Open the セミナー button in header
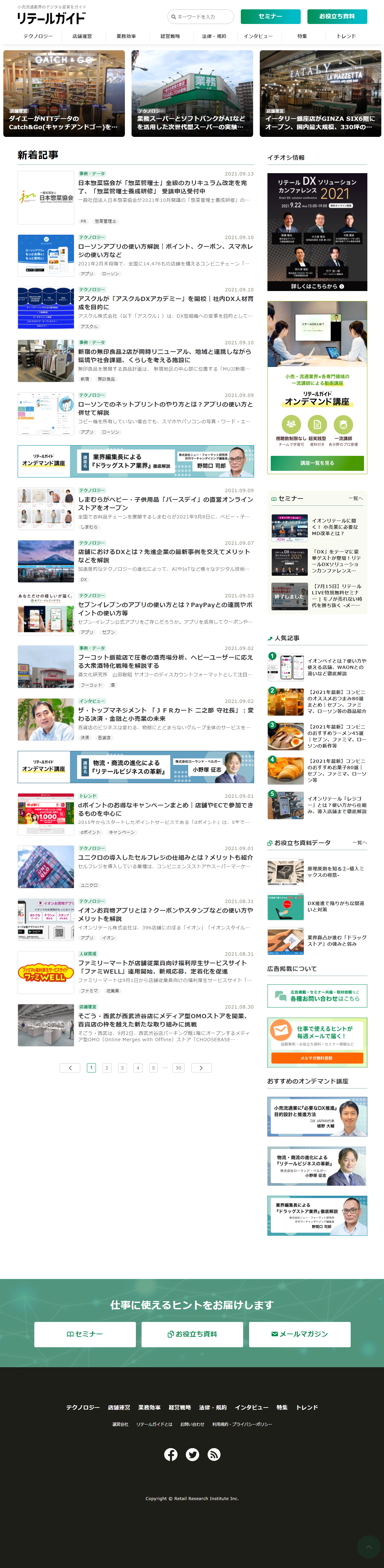Viewport: 384px width, 1568px height. coord(270,16)
